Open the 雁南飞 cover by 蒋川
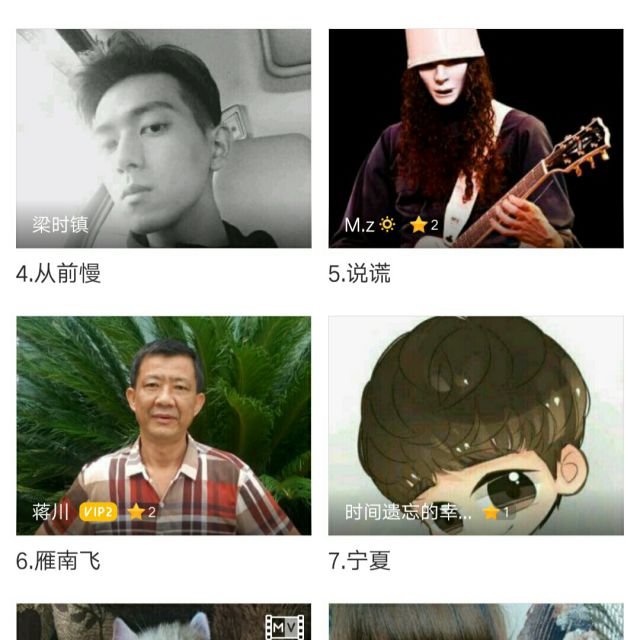Viewport: 640px width, 640px height. click(163, 426)
